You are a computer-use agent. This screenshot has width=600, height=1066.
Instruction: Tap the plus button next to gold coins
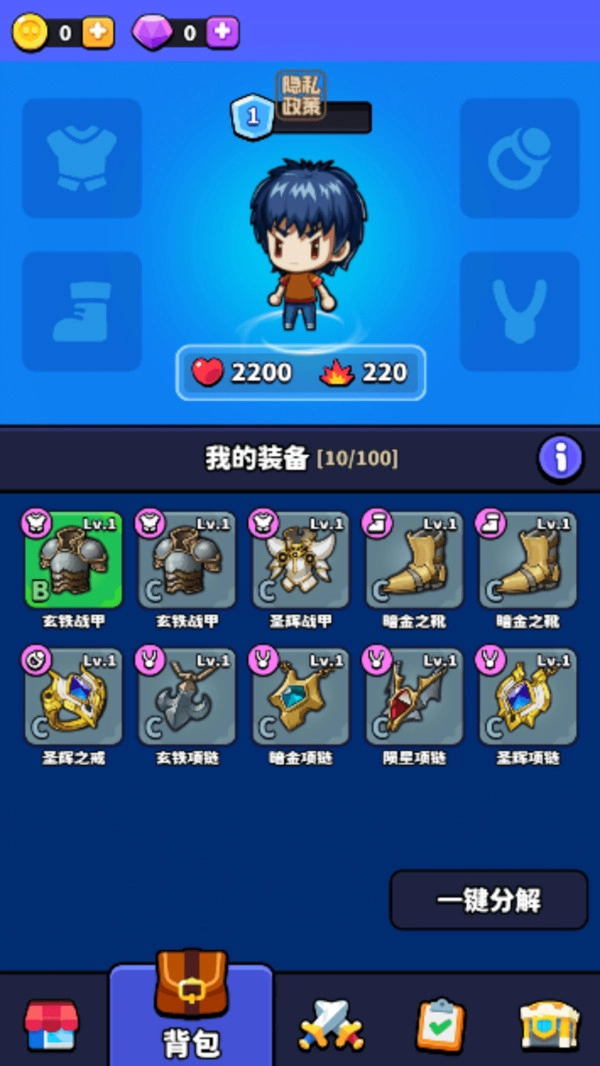point(97,33)
